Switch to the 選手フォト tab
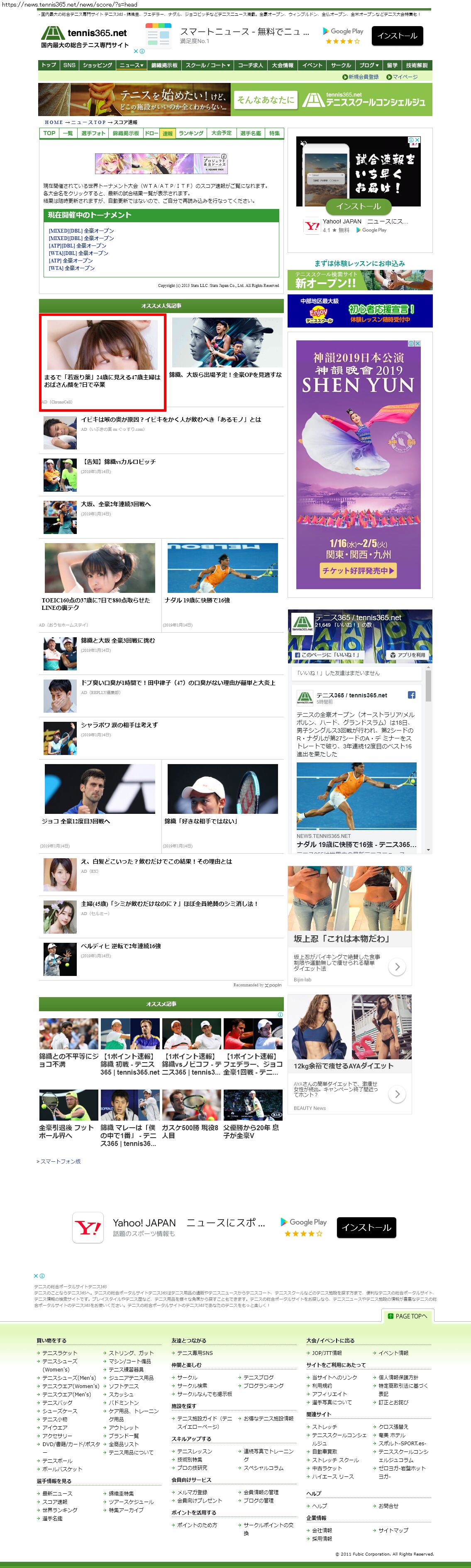 [93, 133]
